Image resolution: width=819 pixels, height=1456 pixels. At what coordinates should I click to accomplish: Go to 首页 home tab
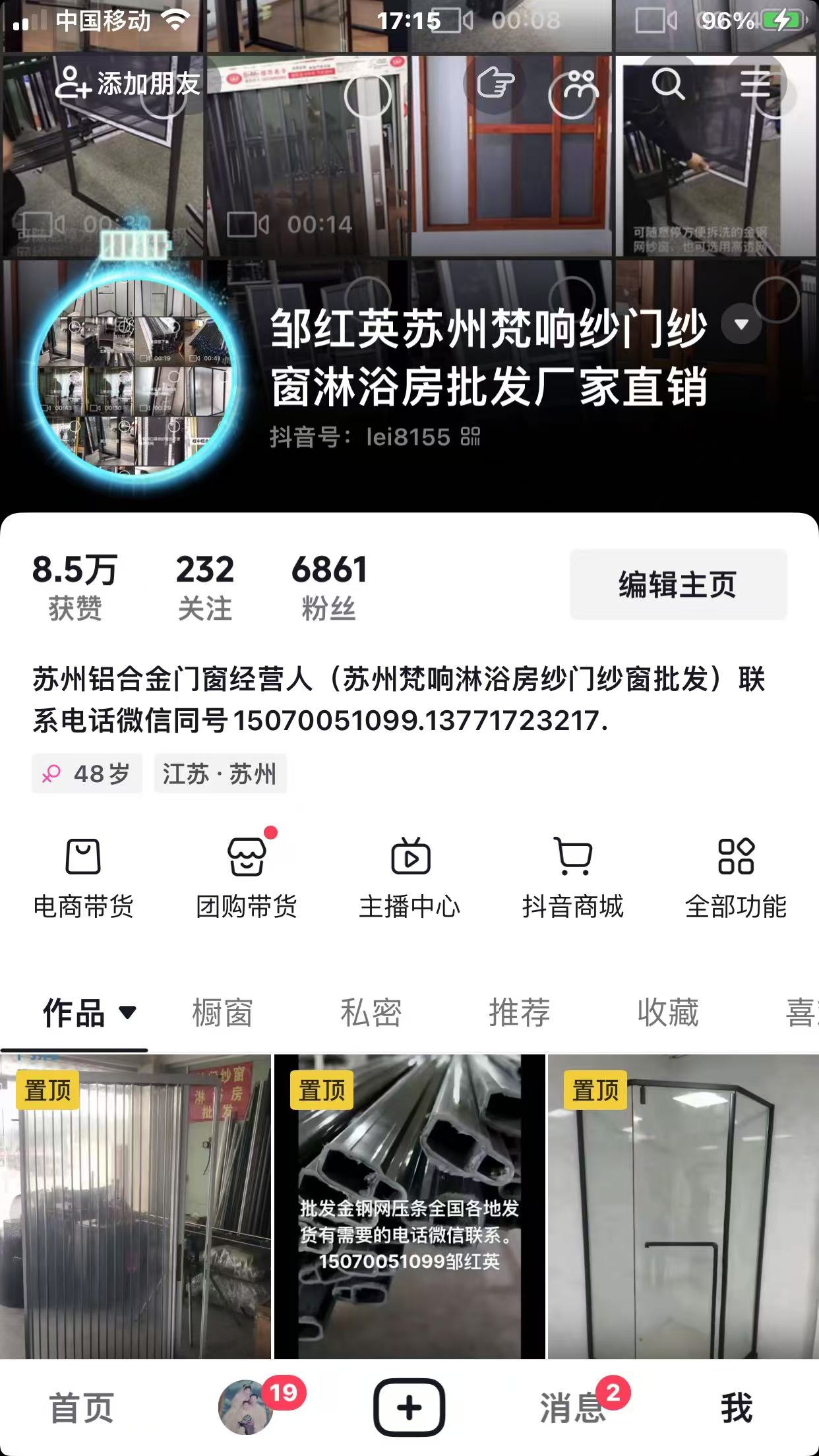click(82, 1407)
